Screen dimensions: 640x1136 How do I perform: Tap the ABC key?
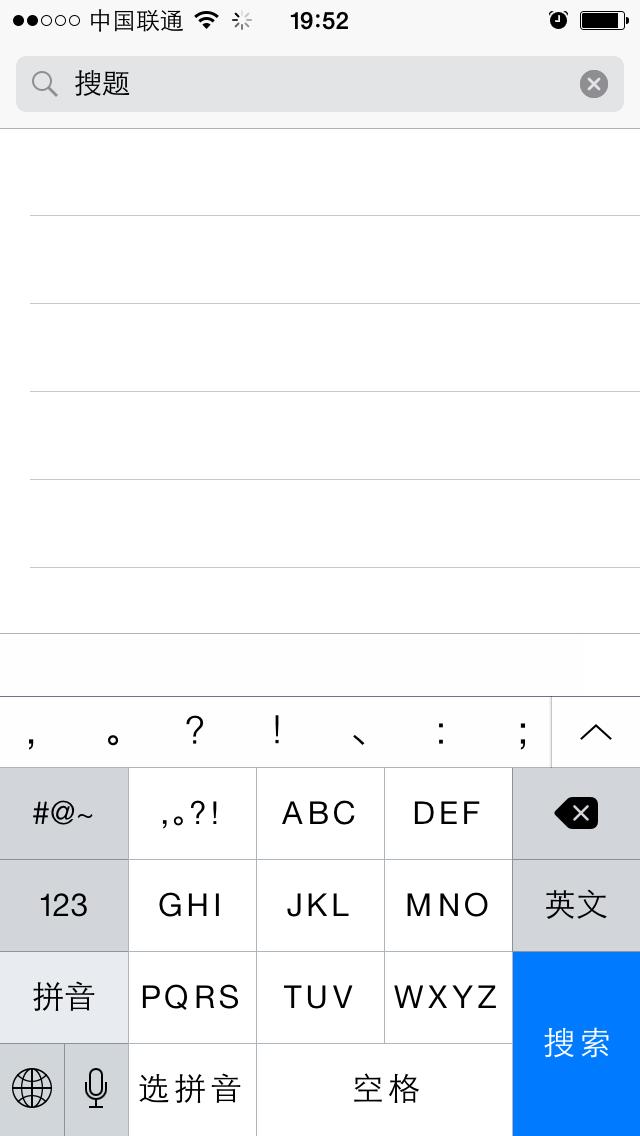coord(320,813)
